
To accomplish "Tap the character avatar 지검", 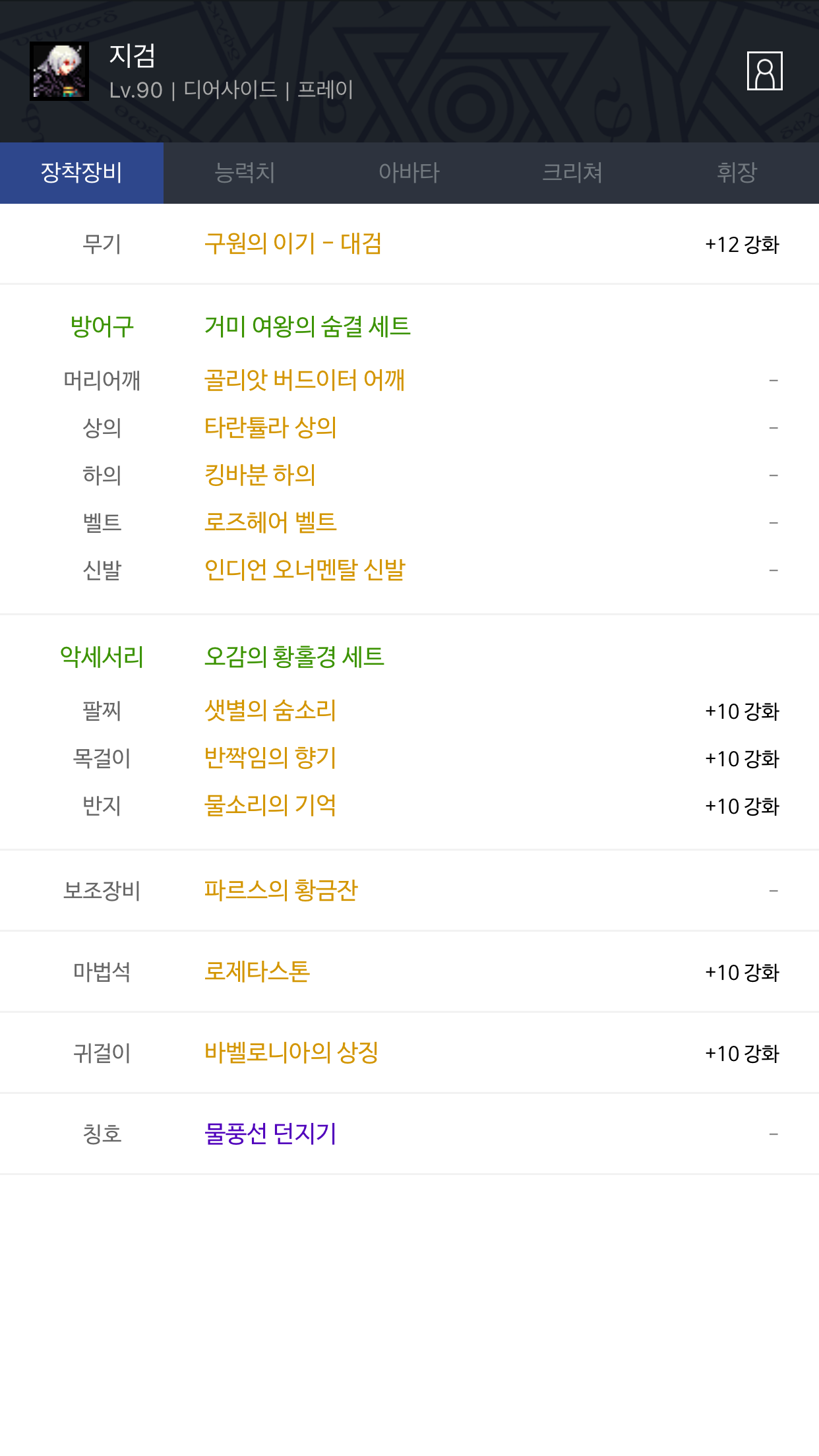I will point(59,71).
